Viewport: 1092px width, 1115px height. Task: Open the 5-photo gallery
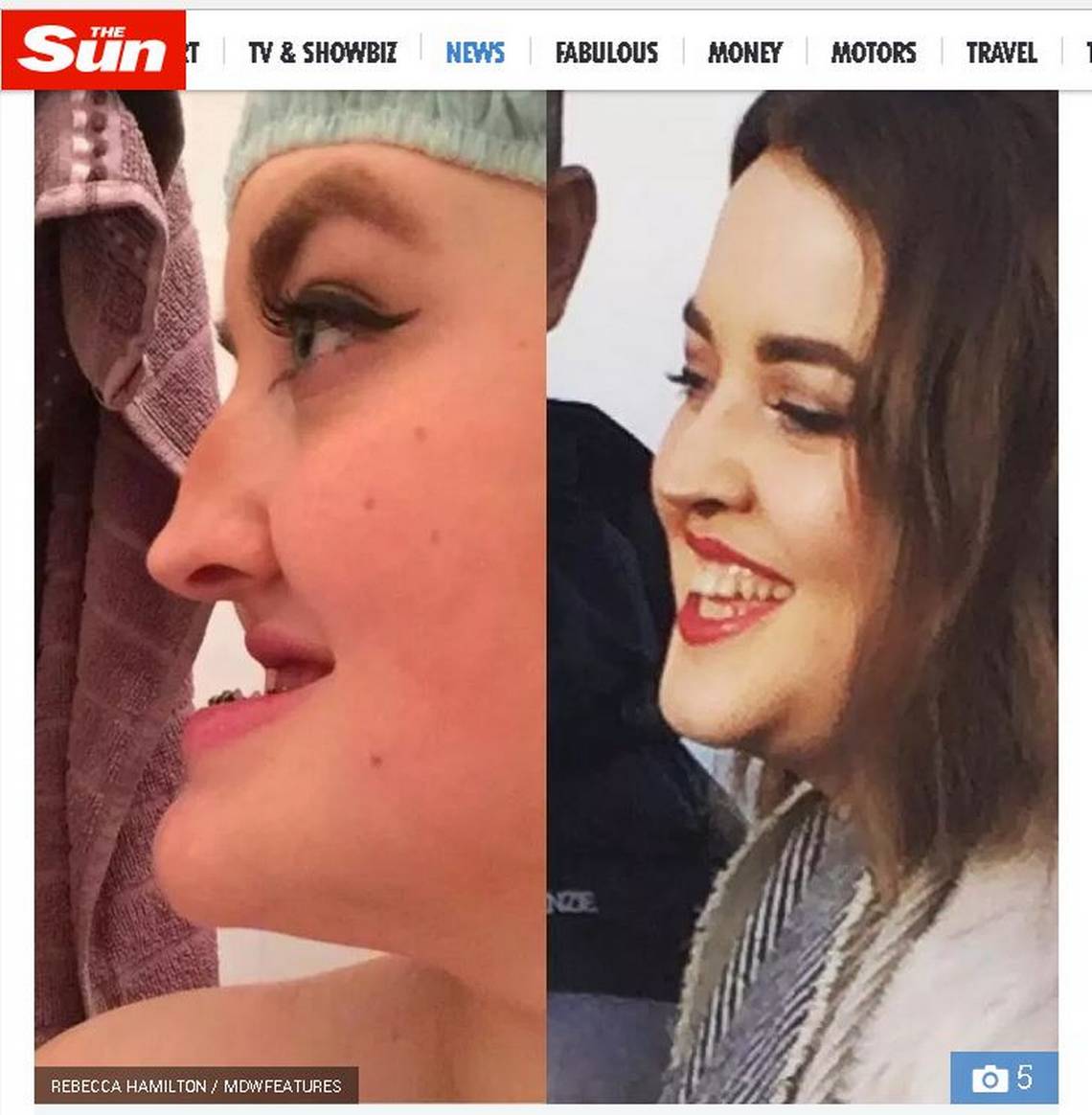coord(1003,1078)
